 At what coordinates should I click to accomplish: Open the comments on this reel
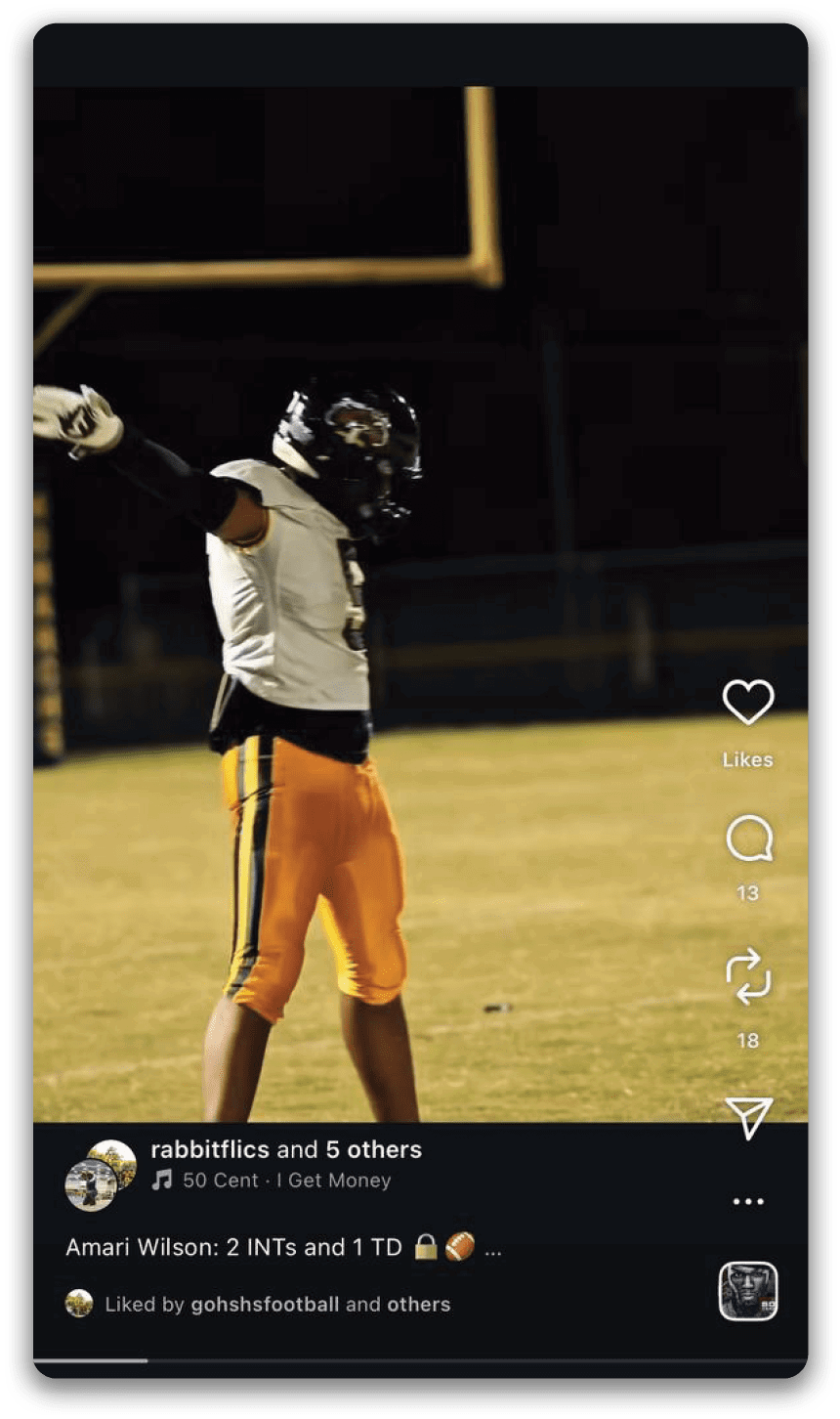click(x=748, y=840)
